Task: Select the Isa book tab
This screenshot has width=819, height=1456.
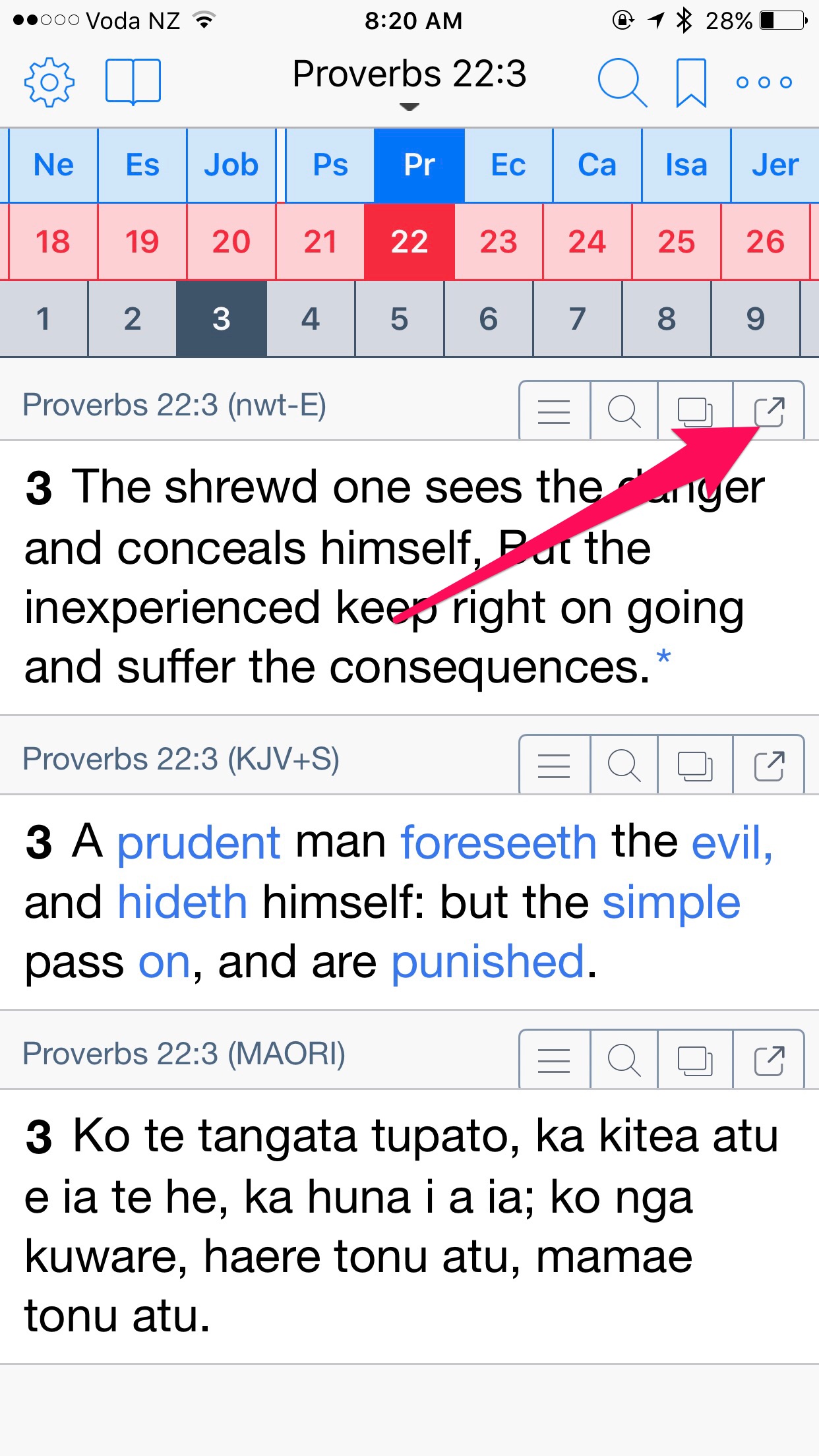Action: (686, 165)
